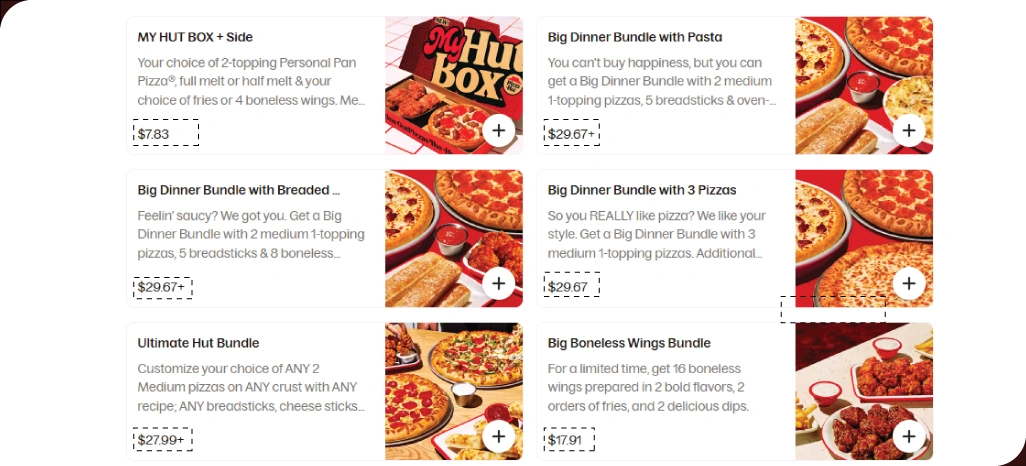Add MY HUT BOX + Side to order
This screenshot has height=466, width=1026.
[x=498, y=130]
